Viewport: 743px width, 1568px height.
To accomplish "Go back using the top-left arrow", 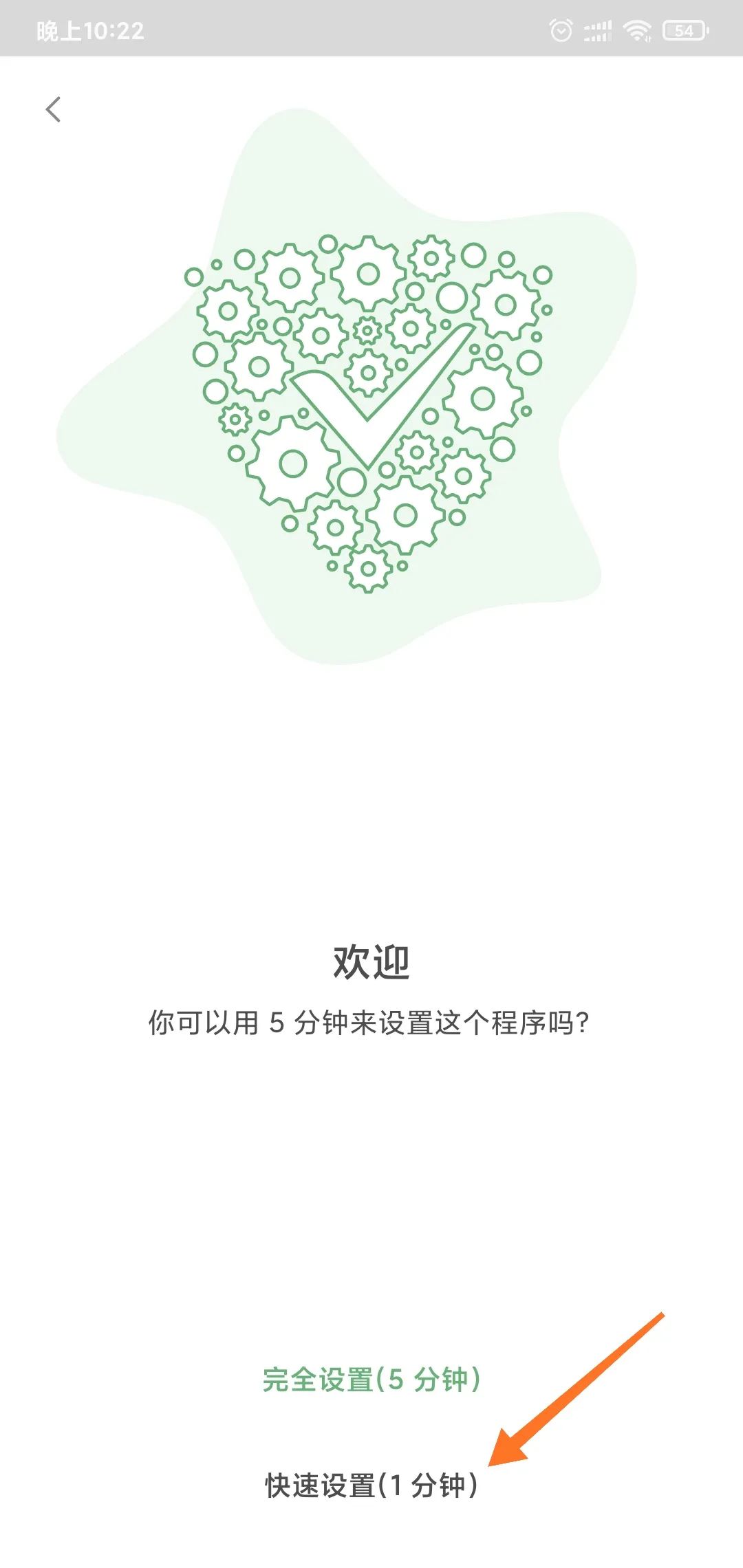I will (53, 109).
